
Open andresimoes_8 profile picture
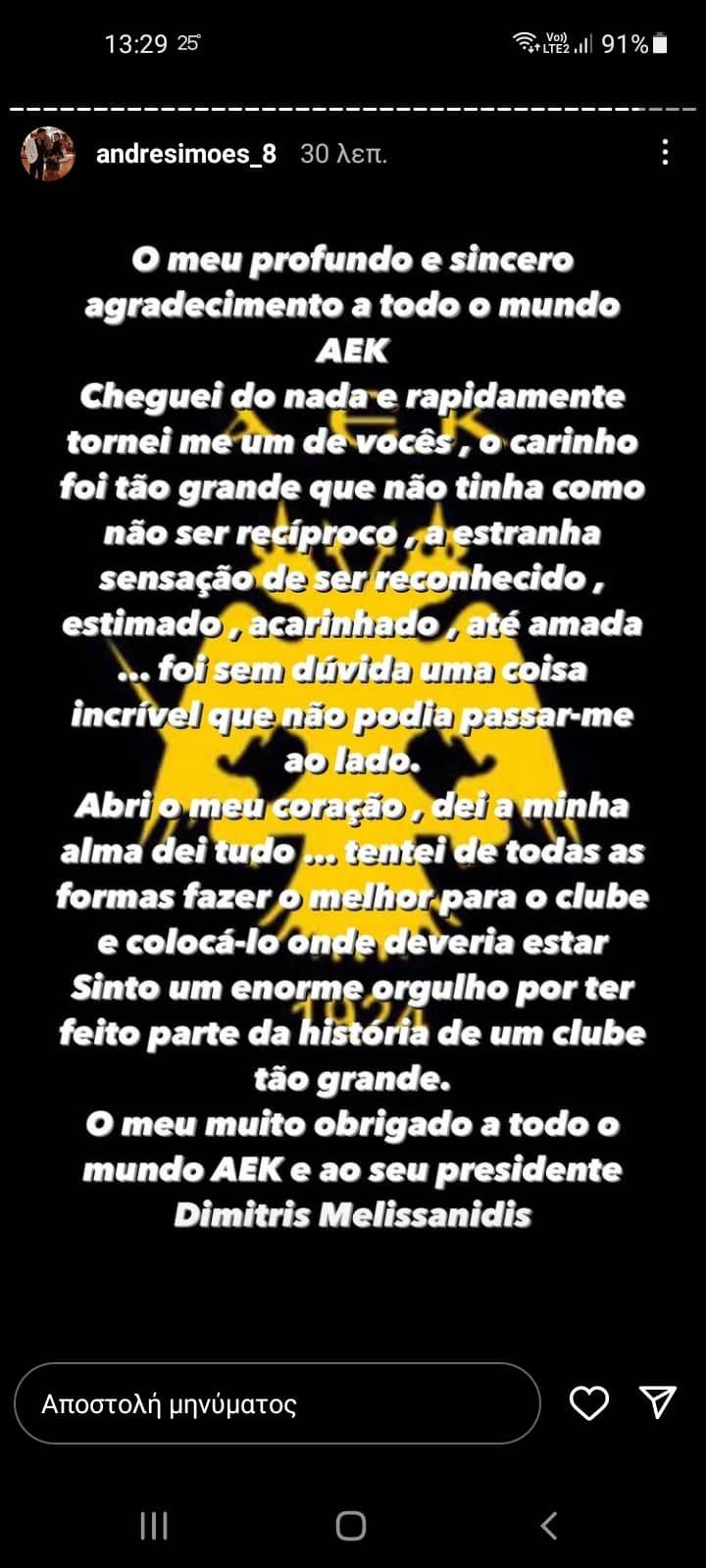pyautogui.click(x=48, y=154)
